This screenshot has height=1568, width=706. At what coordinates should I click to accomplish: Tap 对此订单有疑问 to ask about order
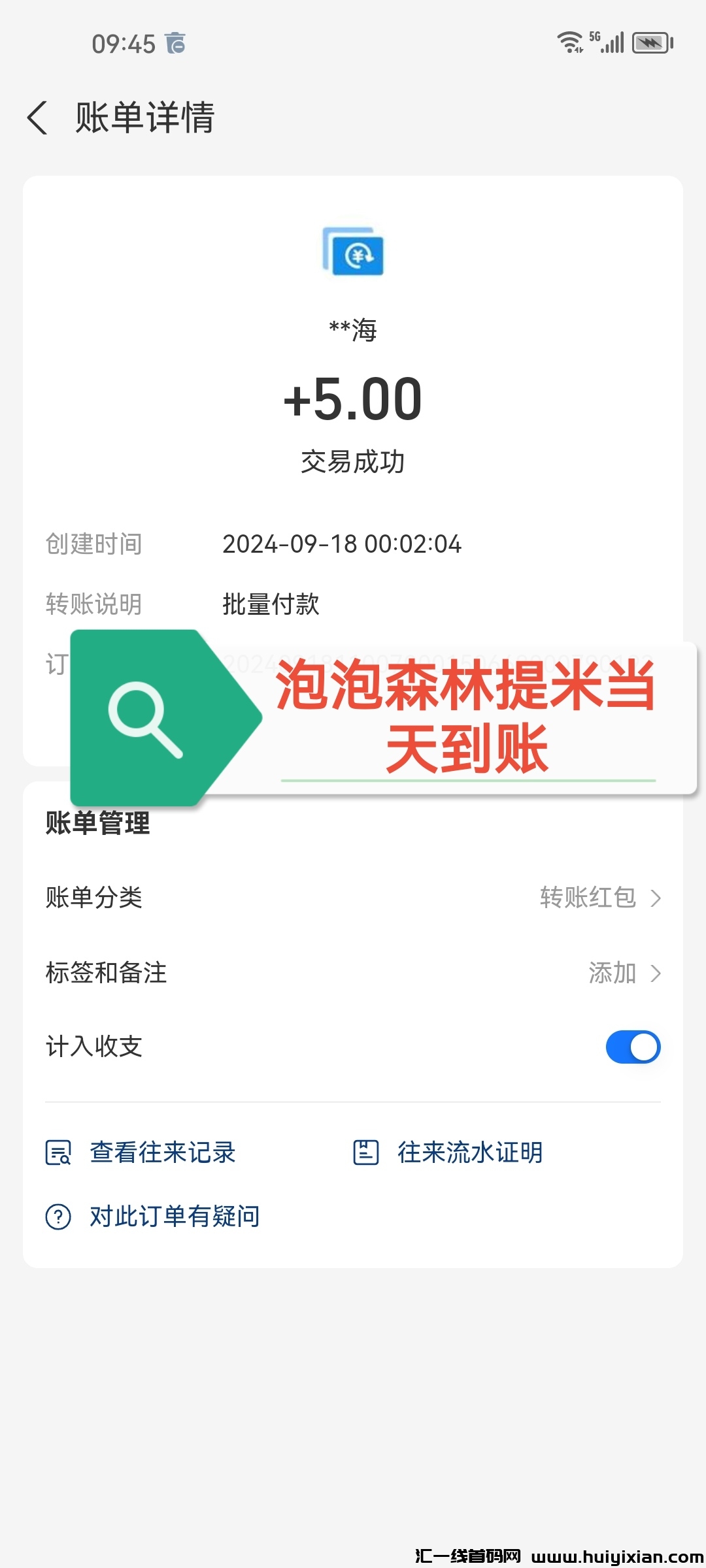173,1216
